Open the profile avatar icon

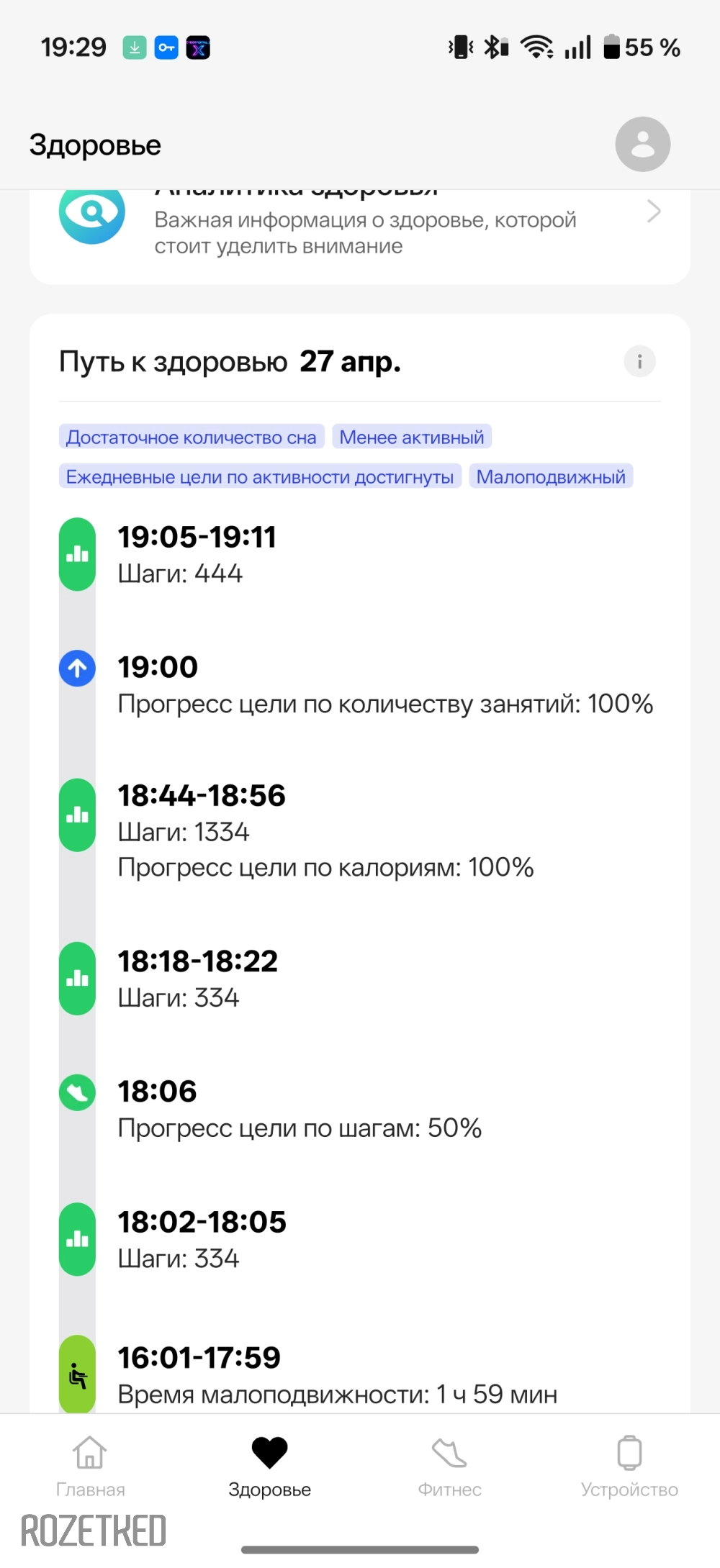(x=642, y=145)
